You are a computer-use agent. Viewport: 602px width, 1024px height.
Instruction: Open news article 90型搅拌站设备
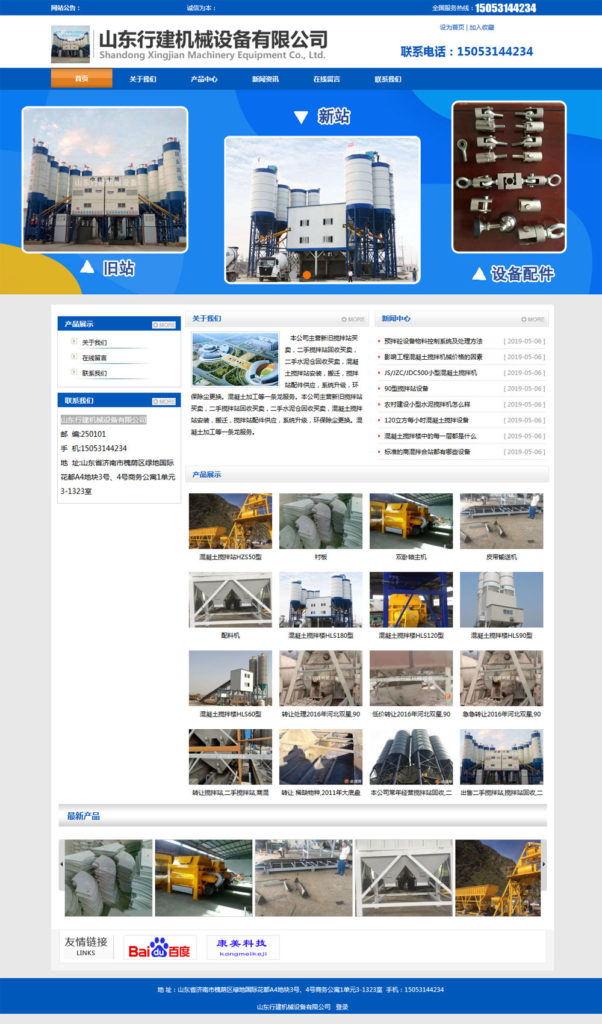click(x=406, y=388)
